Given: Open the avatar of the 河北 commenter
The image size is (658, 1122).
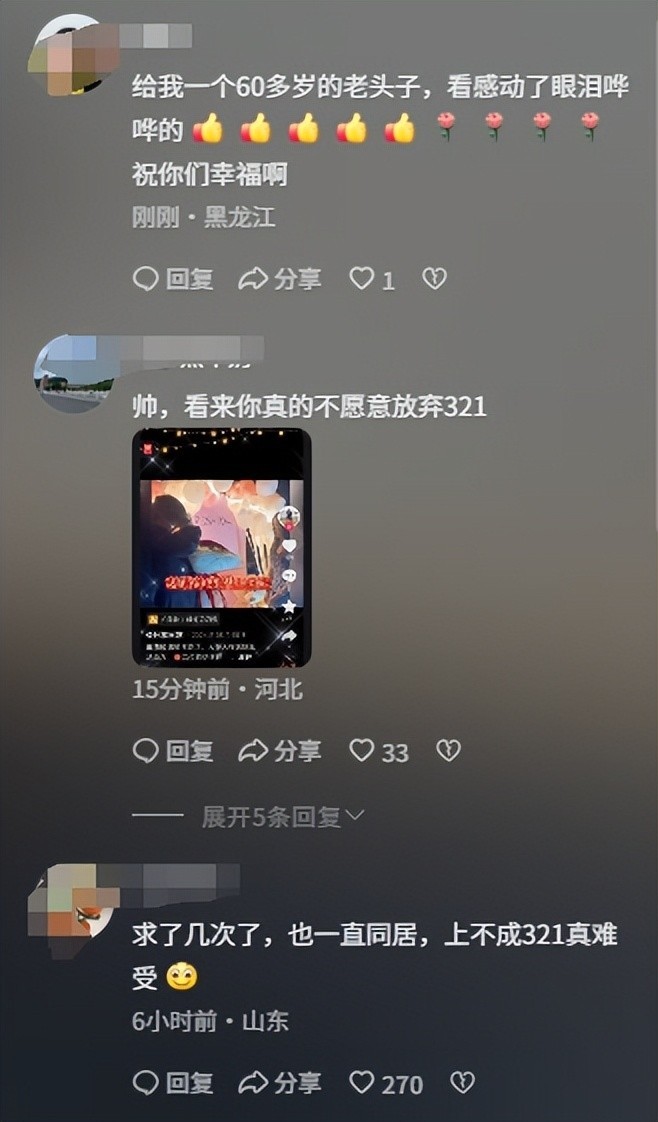Looking at the screenshot, I should tap(72, 375).
